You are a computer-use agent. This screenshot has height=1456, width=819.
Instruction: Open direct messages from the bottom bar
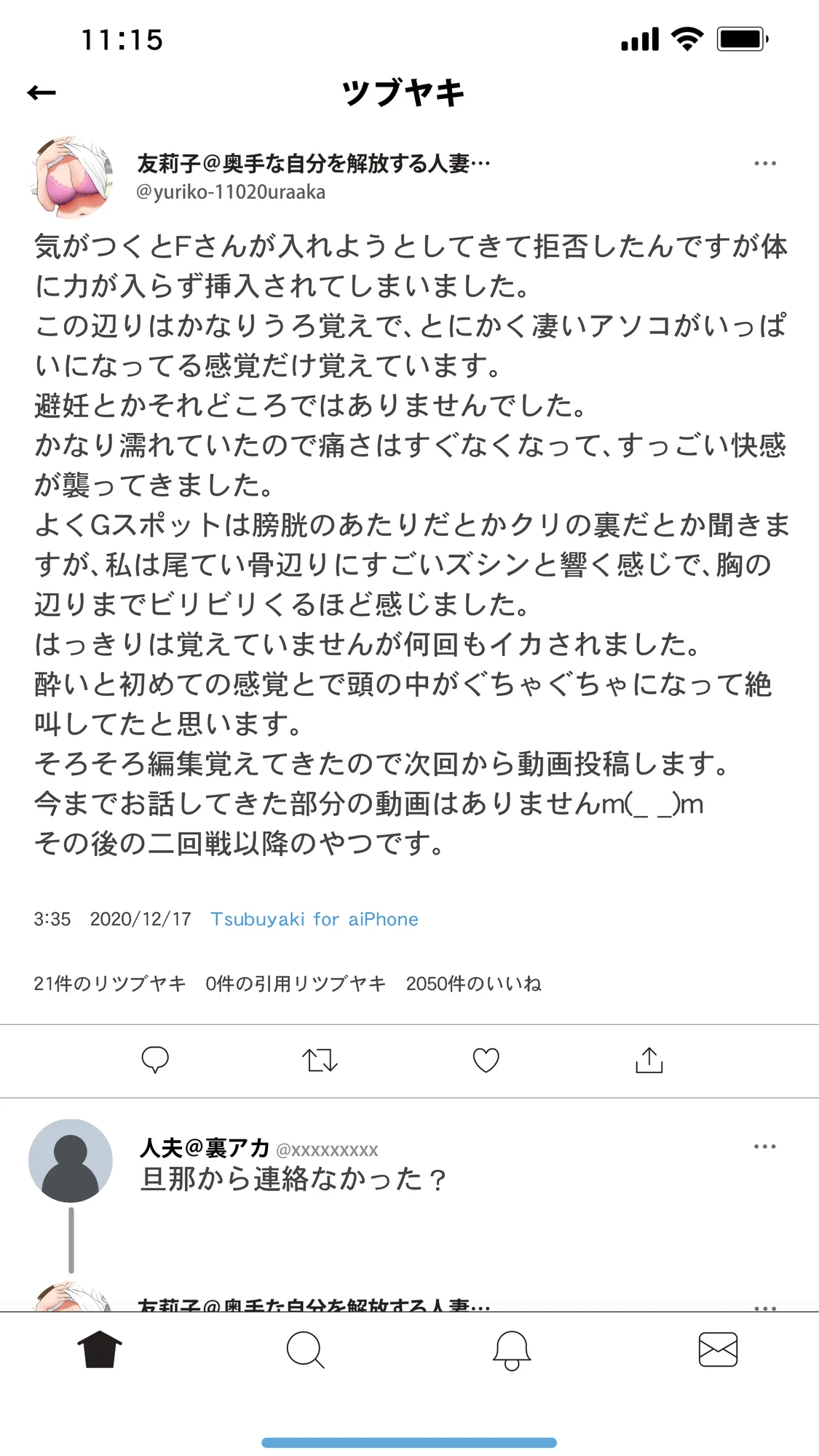[x=718, y=1350]
